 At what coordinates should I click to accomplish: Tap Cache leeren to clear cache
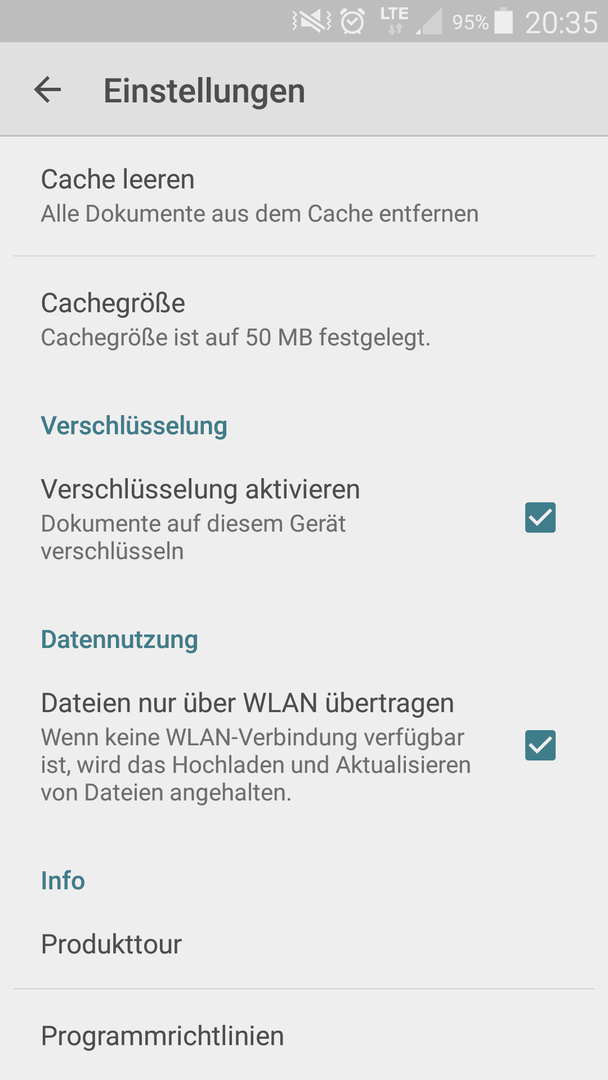point(304,196)
